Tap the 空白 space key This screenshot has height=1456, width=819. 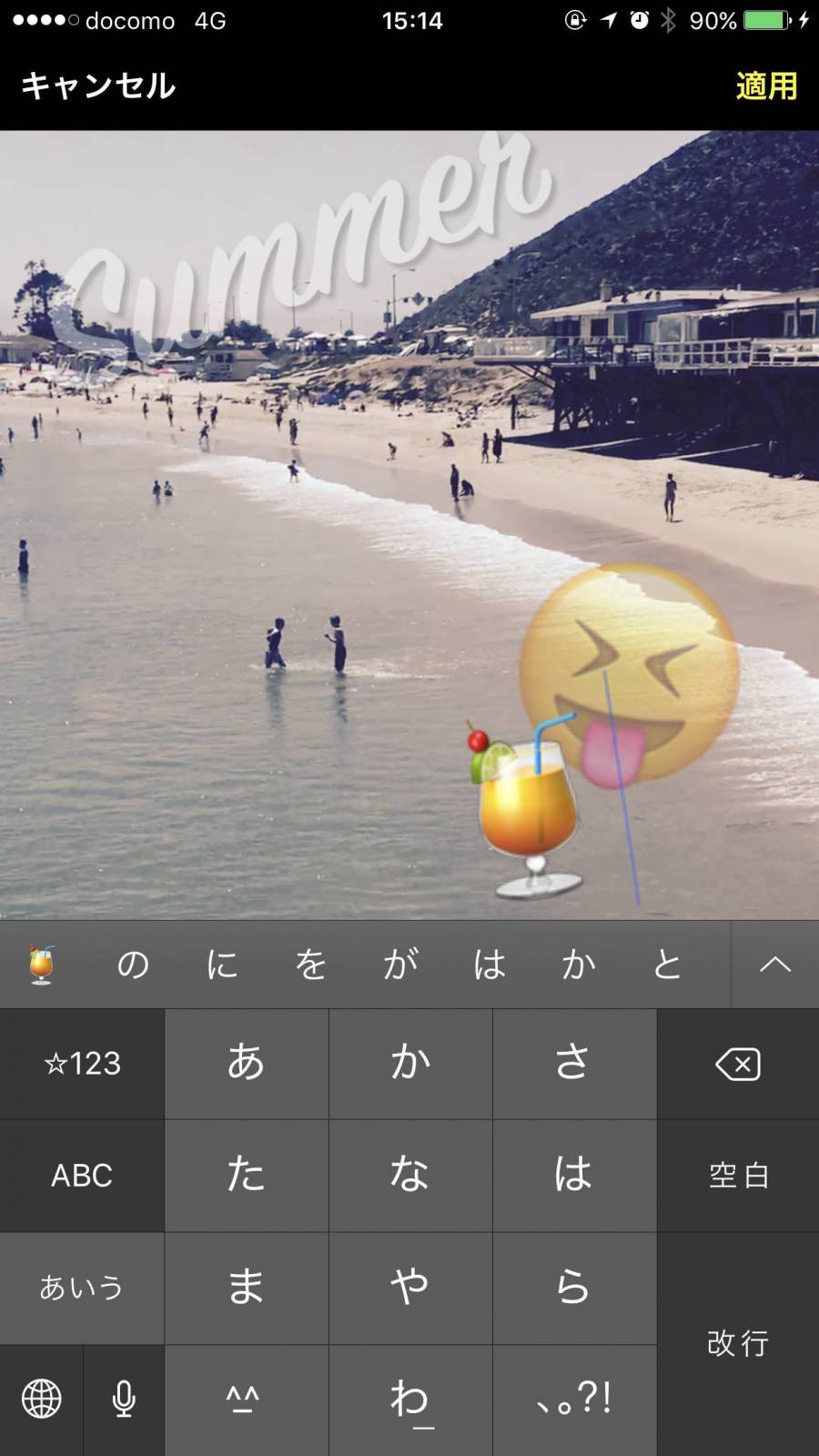point(737,1176)
